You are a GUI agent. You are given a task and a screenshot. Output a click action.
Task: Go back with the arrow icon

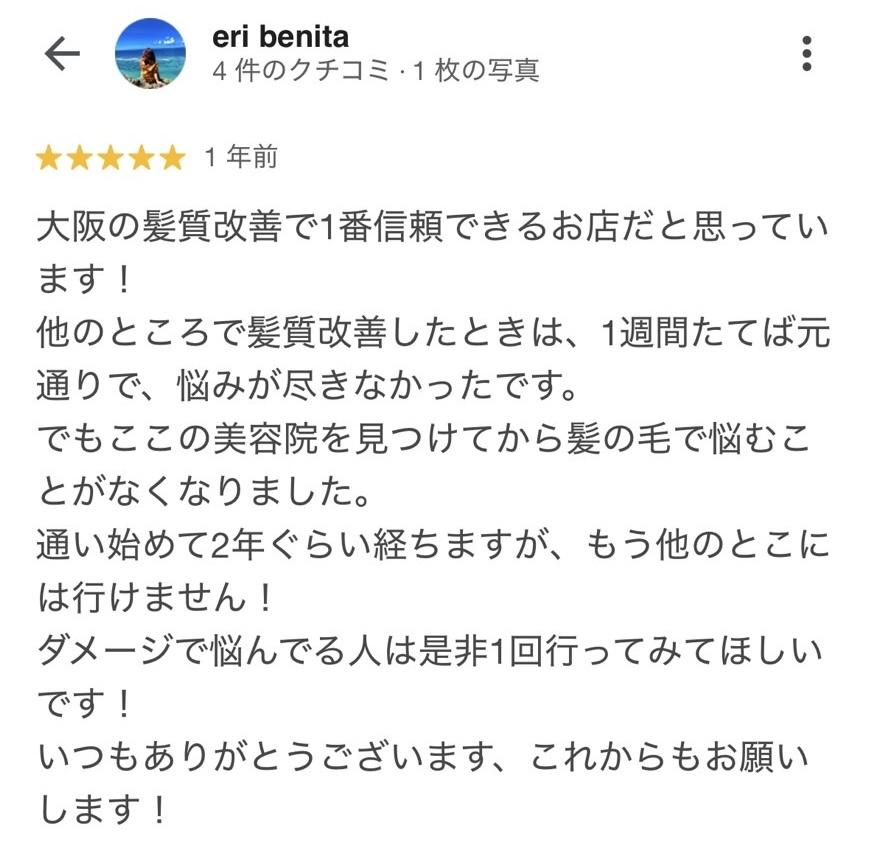point(61,54)
